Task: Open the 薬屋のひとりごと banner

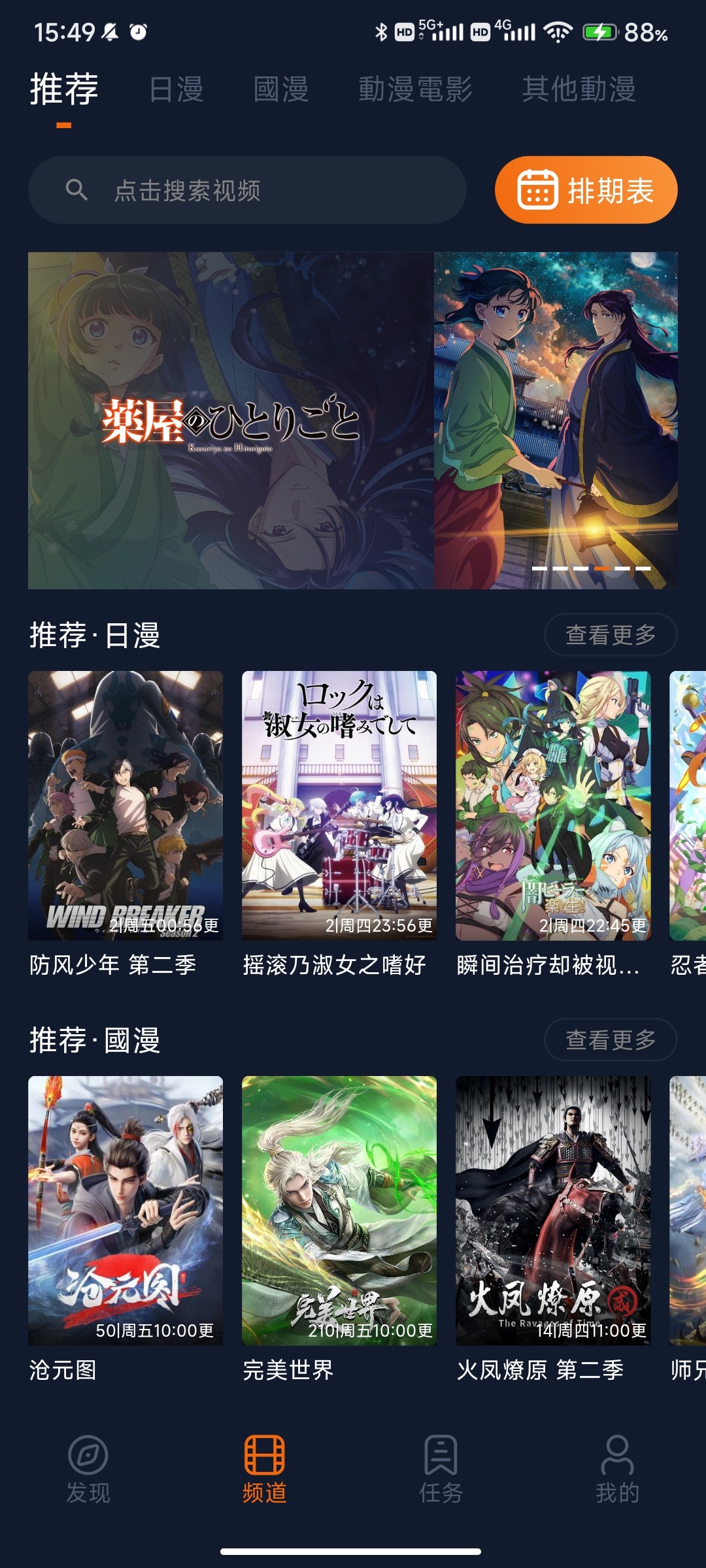Action: 353,420
